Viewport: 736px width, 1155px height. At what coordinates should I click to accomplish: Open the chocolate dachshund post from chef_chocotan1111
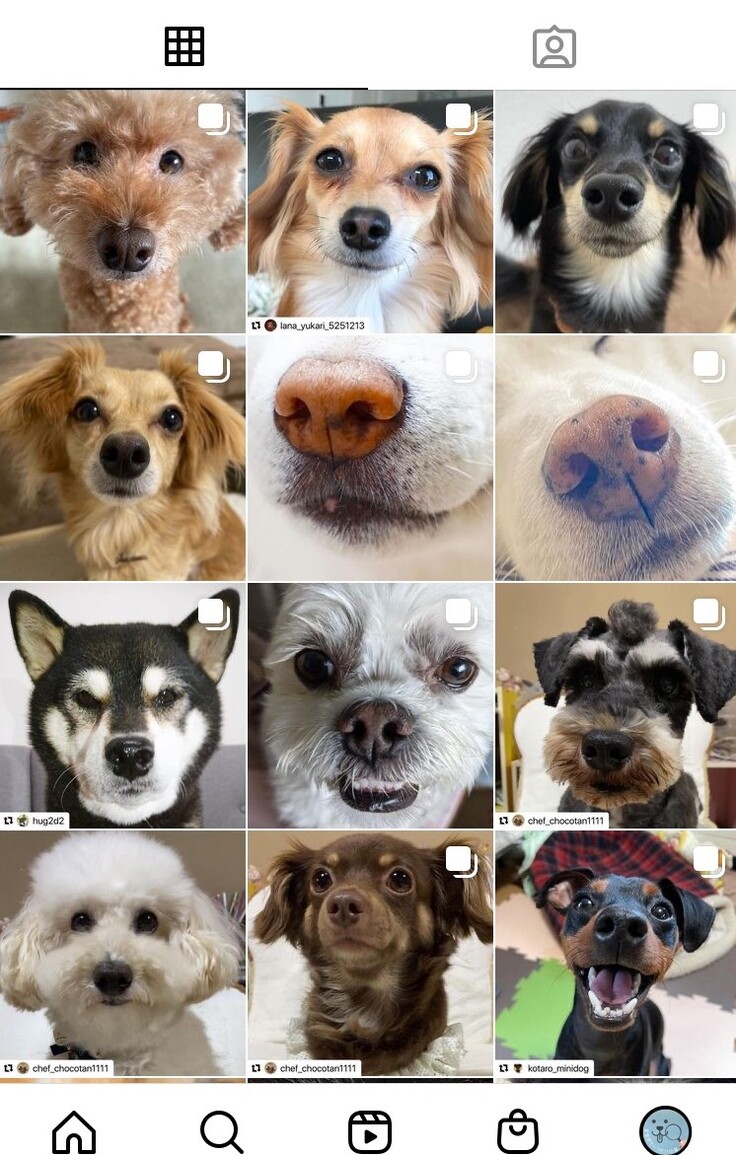click(370, 952)
